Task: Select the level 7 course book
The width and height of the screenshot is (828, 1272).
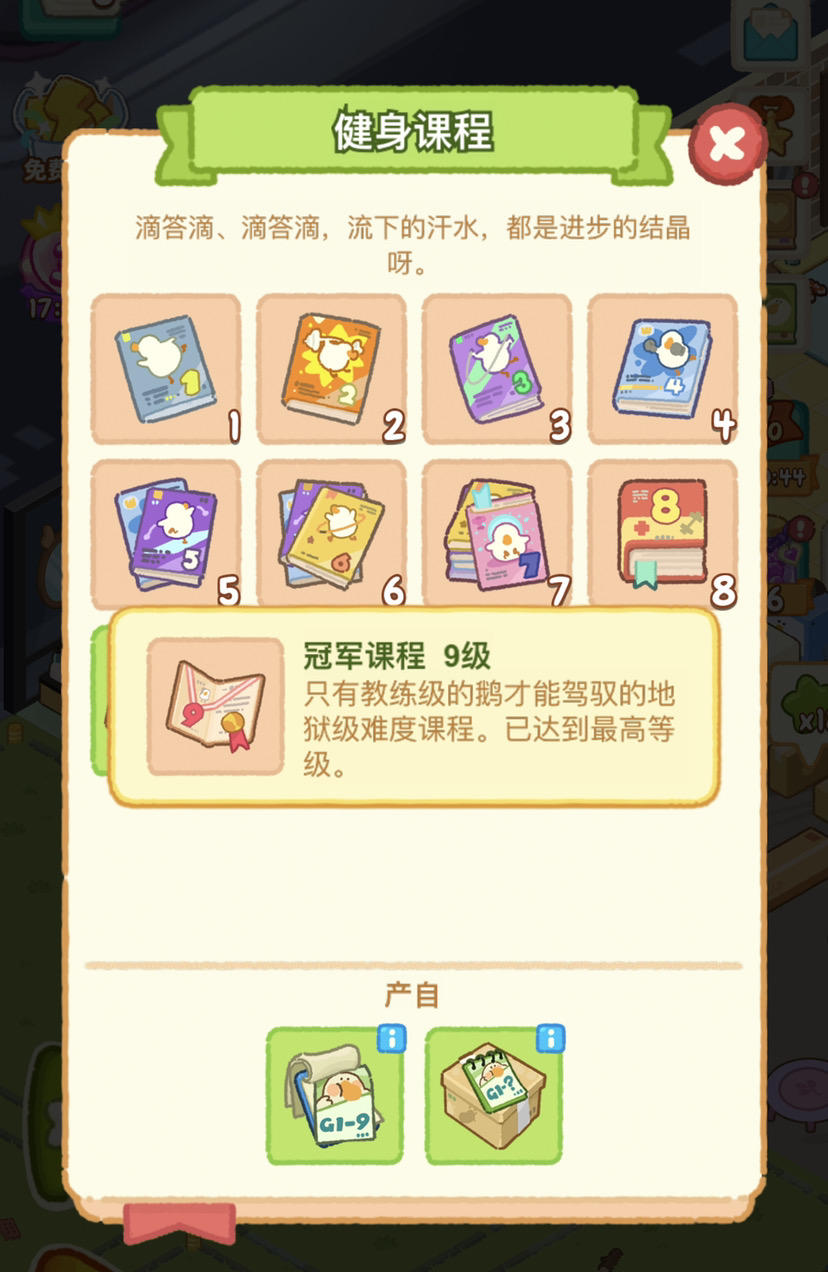Action: pos(494,528)
